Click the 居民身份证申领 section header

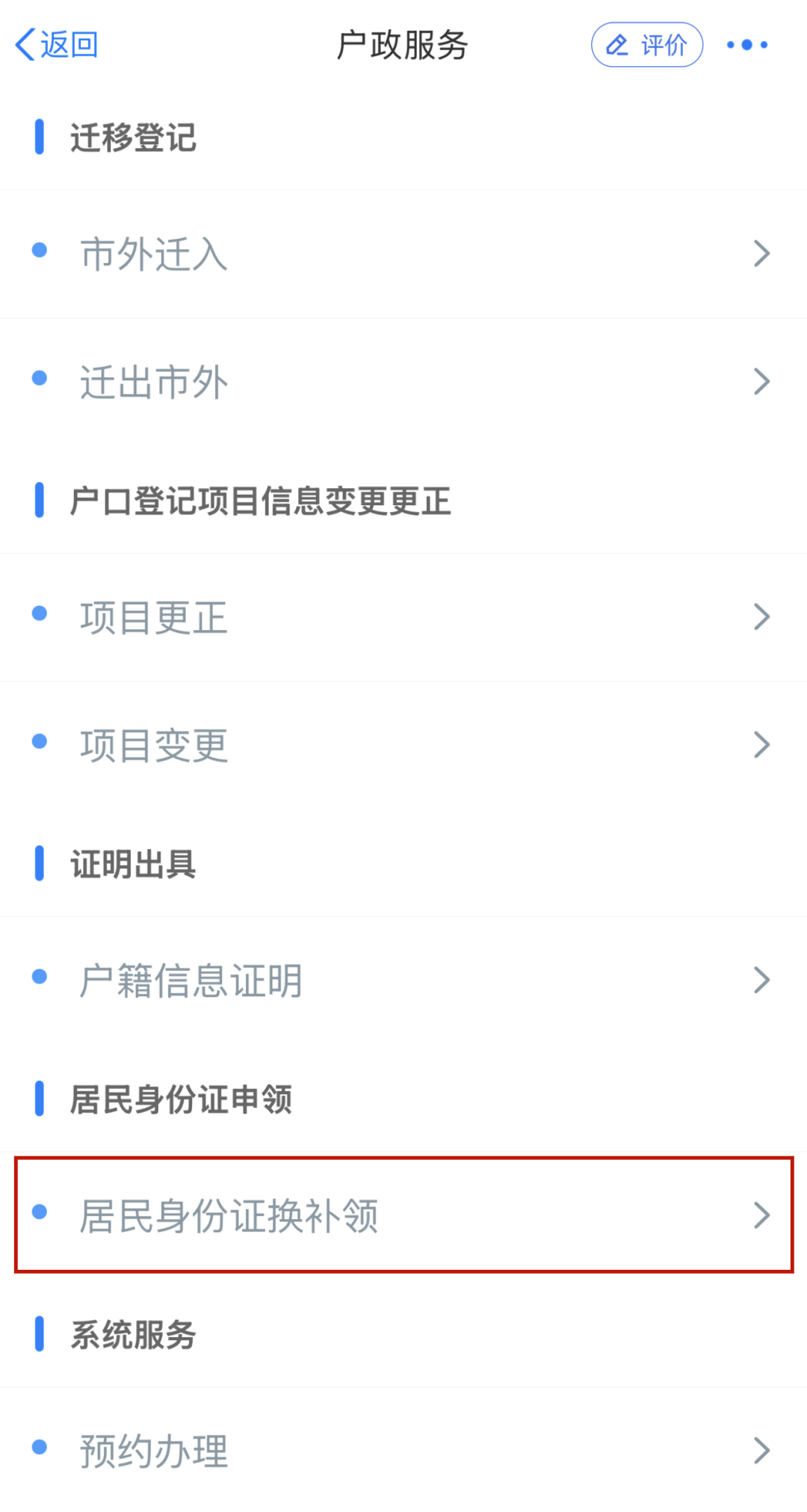[x=183, y=1099]
